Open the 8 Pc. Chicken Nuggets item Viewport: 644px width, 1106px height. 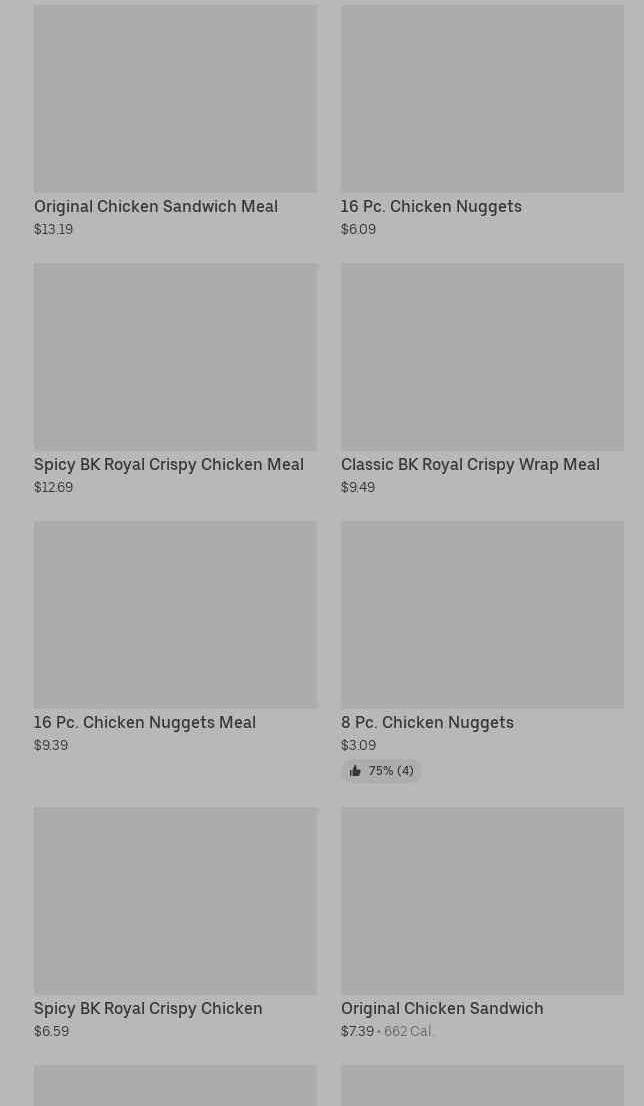[482, 652]
